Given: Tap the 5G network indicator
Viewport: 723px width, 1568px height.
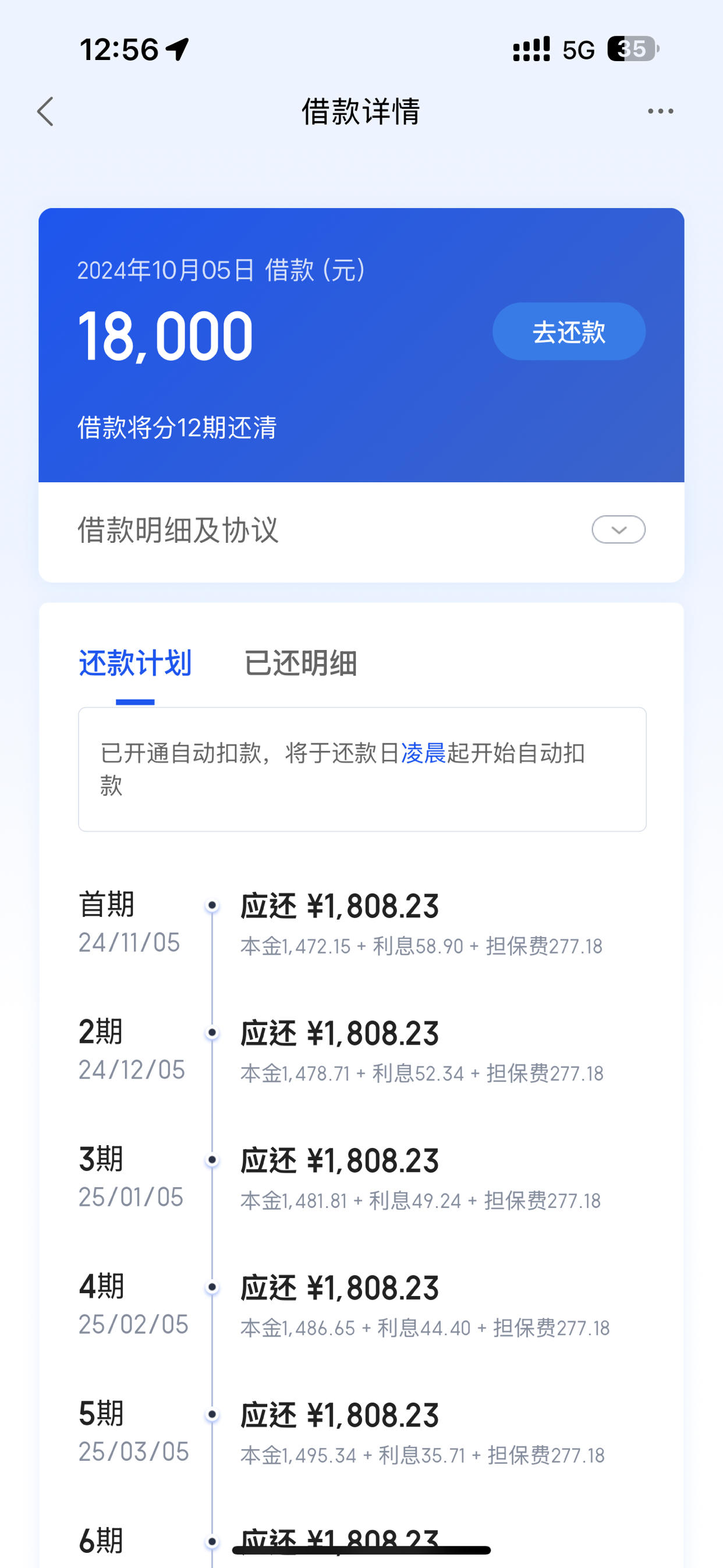Looking at the screenshot, I should [x=578, y=49].
